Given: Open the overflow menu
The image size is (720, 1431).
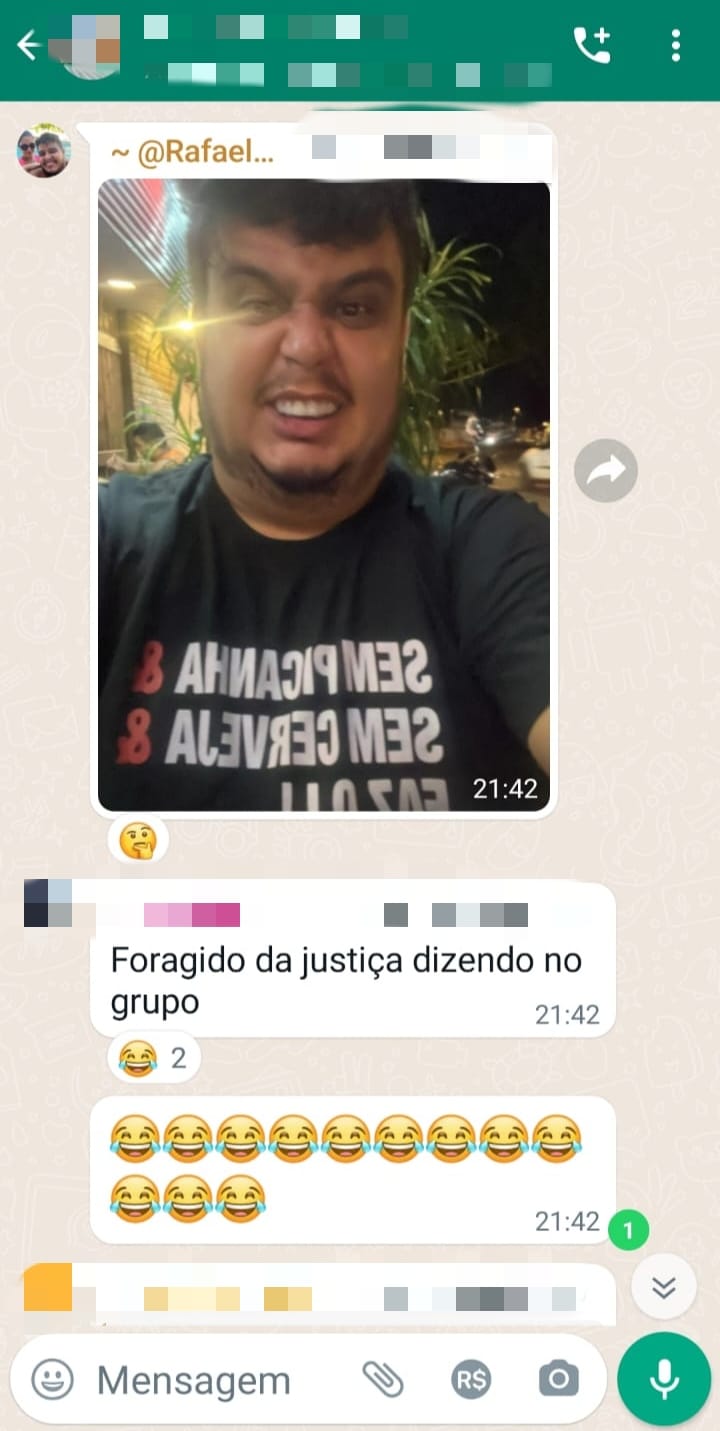Looking at the screenshot, I should click(x=676, y=45).
